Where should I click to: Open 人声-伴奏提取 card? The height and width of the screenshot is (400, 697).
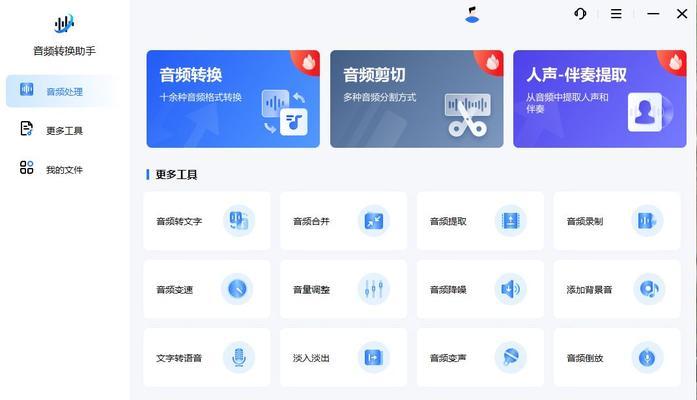coord(600,99)
